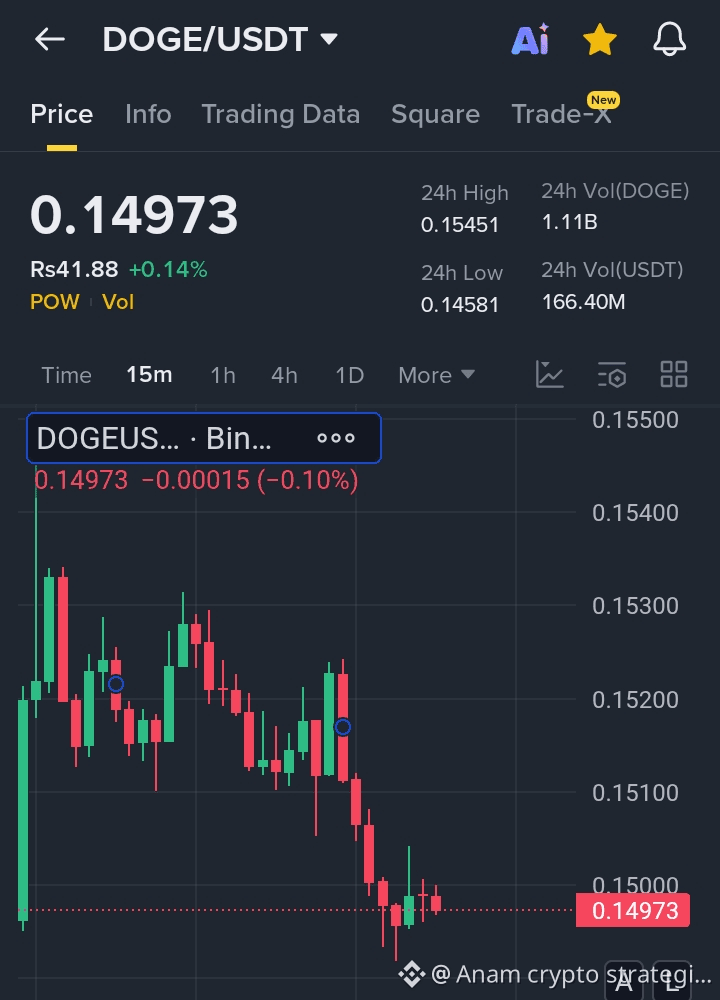Open the chart layout grid icon
Image resolution: width=720 pixels, height=1000 pixels.
click(674, 375)
